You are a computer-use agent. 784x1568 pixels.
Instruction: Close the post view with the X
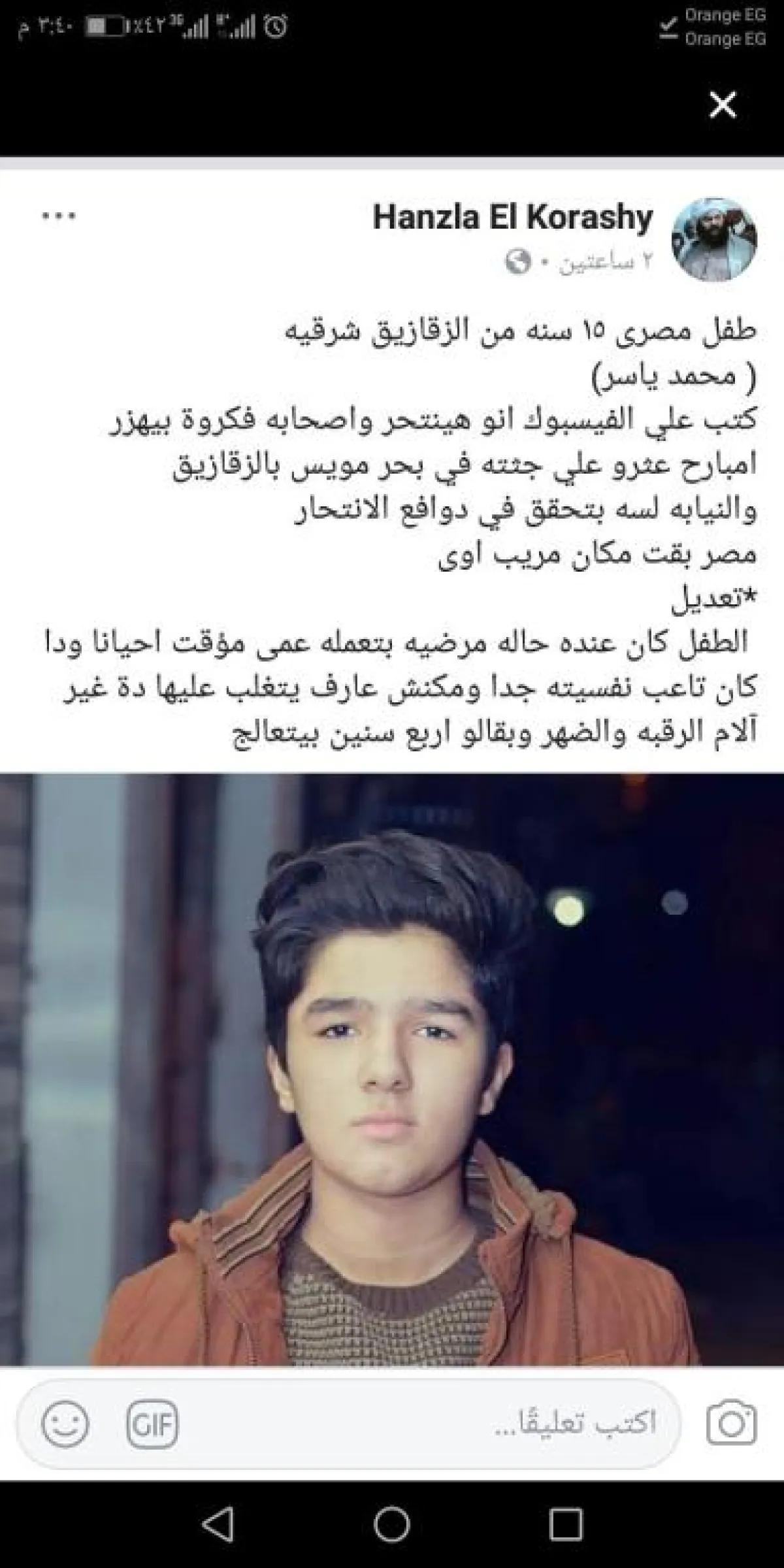pyautogui.click(x=723, y=105)
